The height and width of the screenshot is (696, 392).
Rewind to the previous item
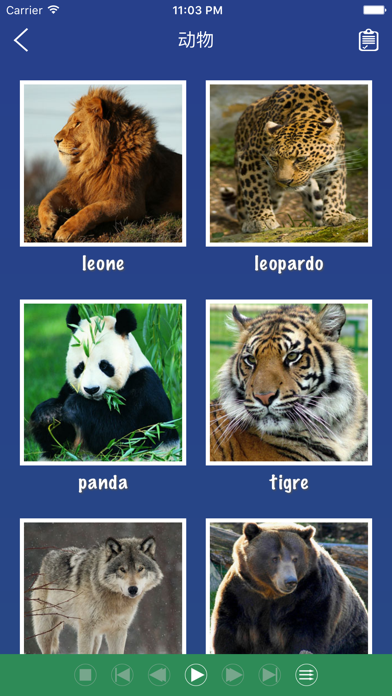click(x=159, y=675)
